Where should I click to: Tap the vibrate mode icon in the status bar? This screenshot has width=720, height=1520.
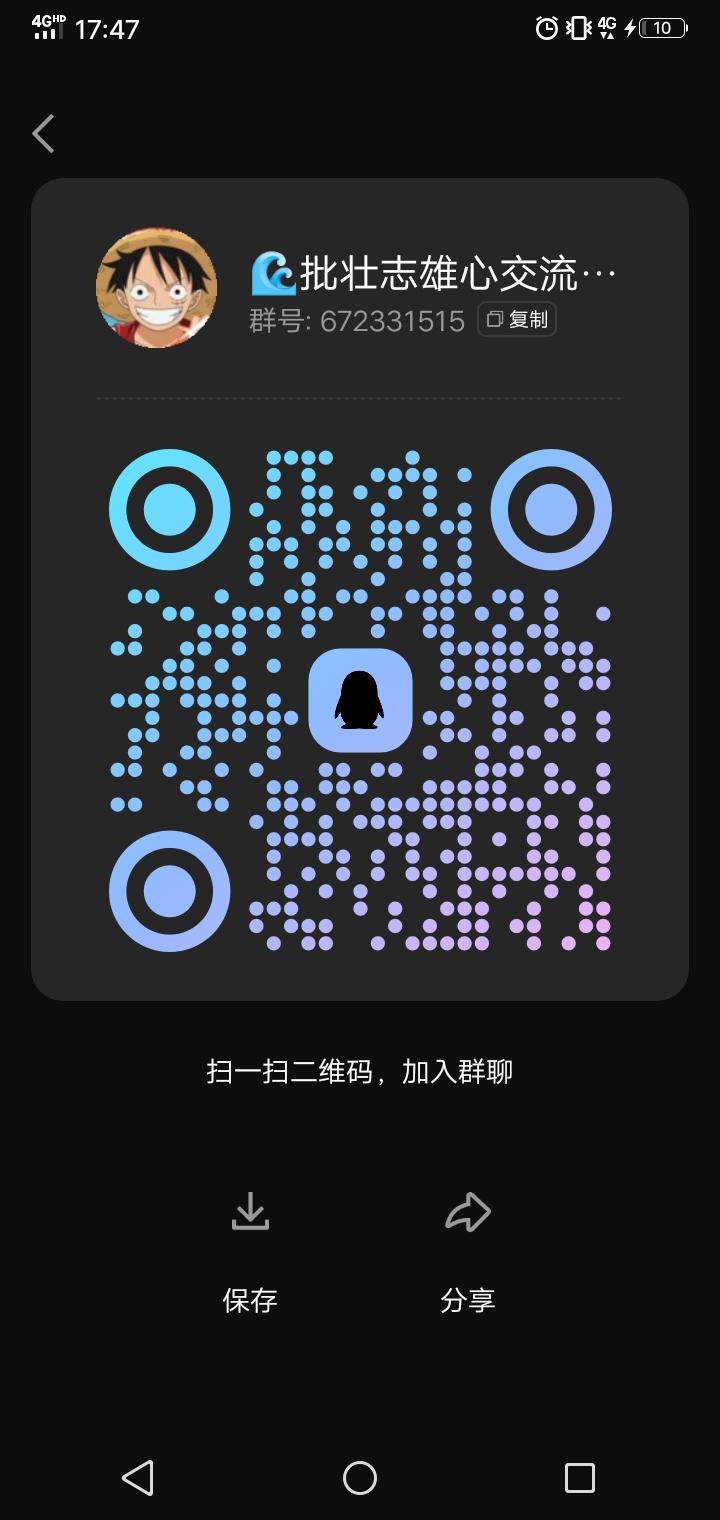click(577, 27)
